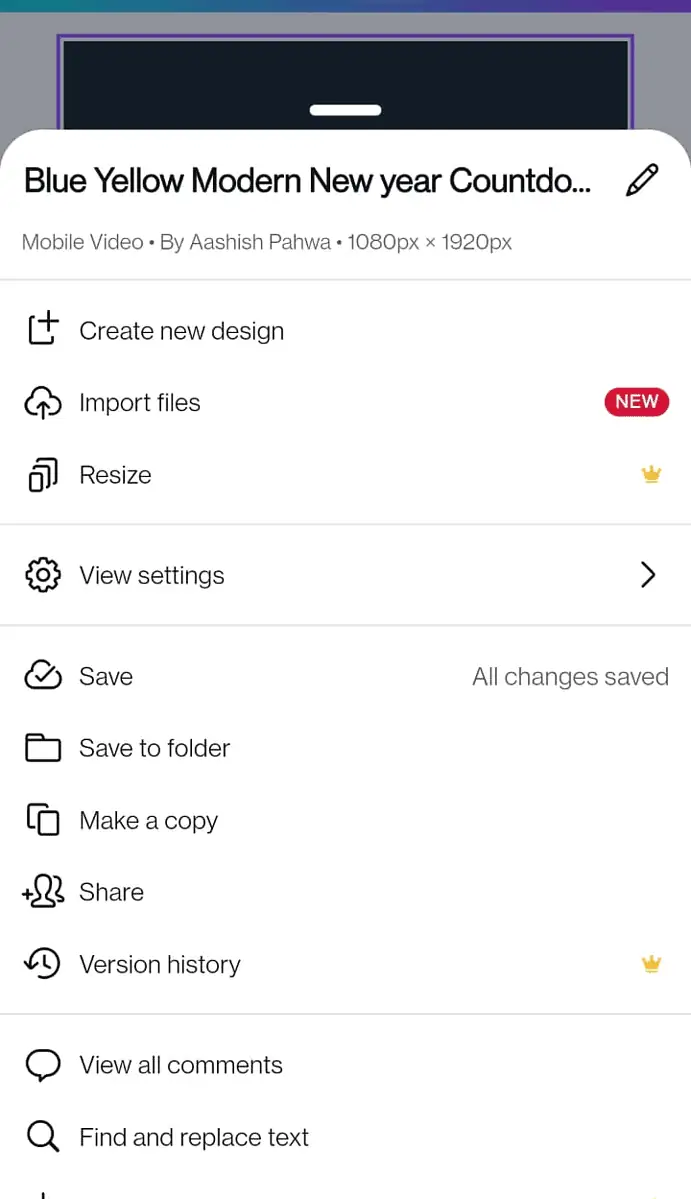Select Create new design
Viewport: 691px width, 1199px height.
tap(346, 330)
